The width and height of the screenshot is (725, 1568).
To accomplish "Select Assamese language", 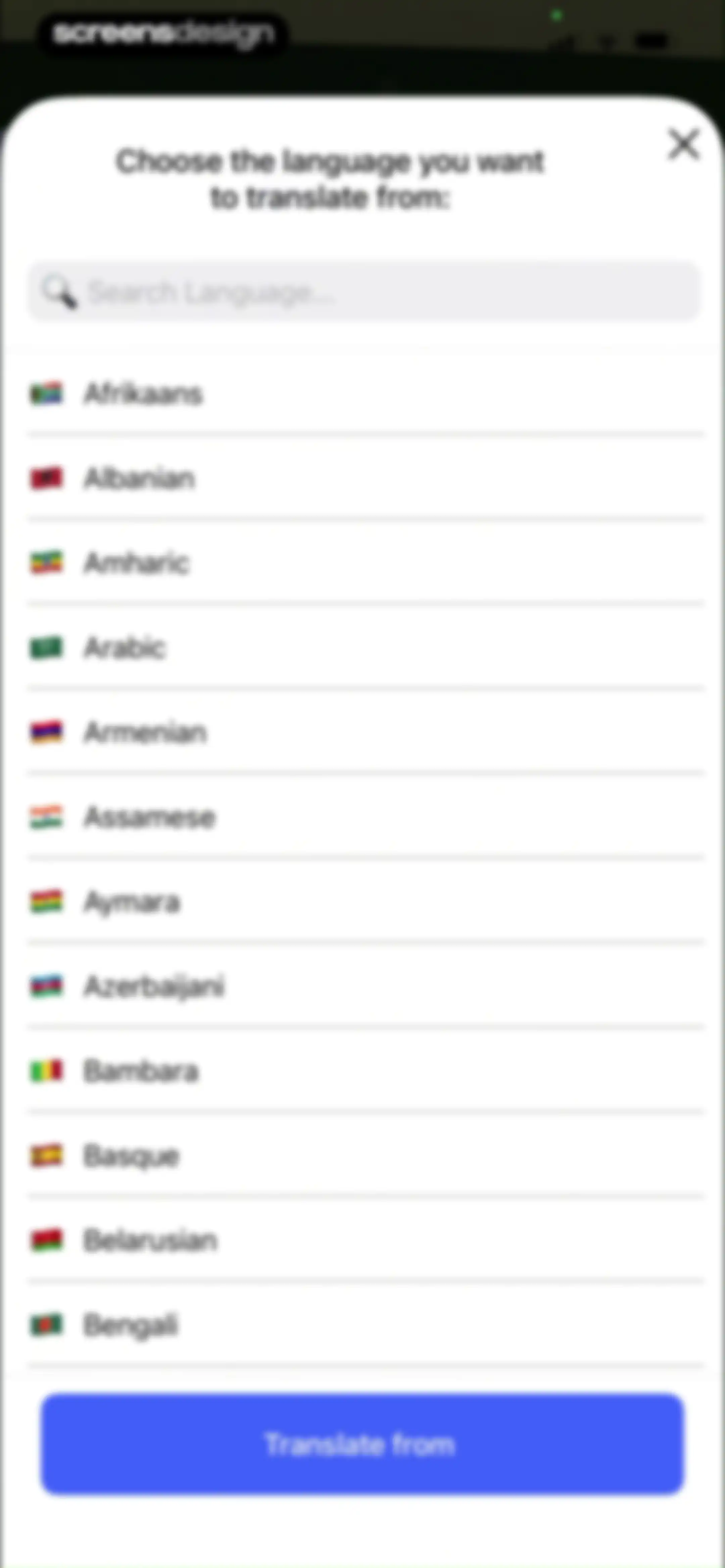I will click(365, 816).
